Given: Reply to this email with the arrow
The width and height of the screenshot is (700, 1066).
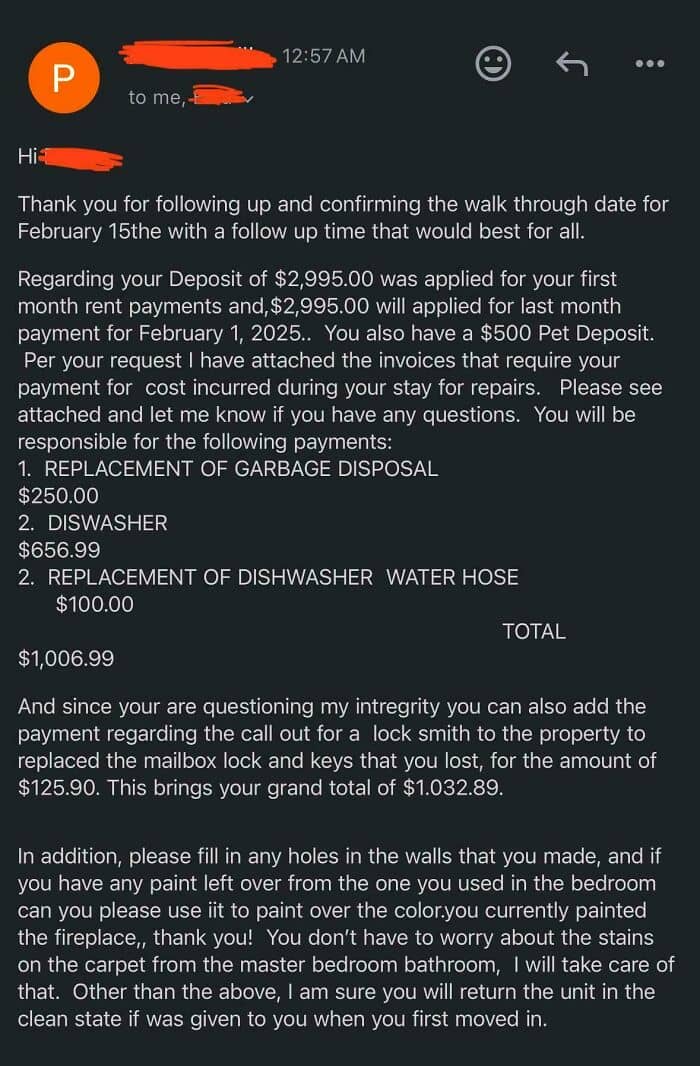Looking at the screenshot, I should point(571,64).
